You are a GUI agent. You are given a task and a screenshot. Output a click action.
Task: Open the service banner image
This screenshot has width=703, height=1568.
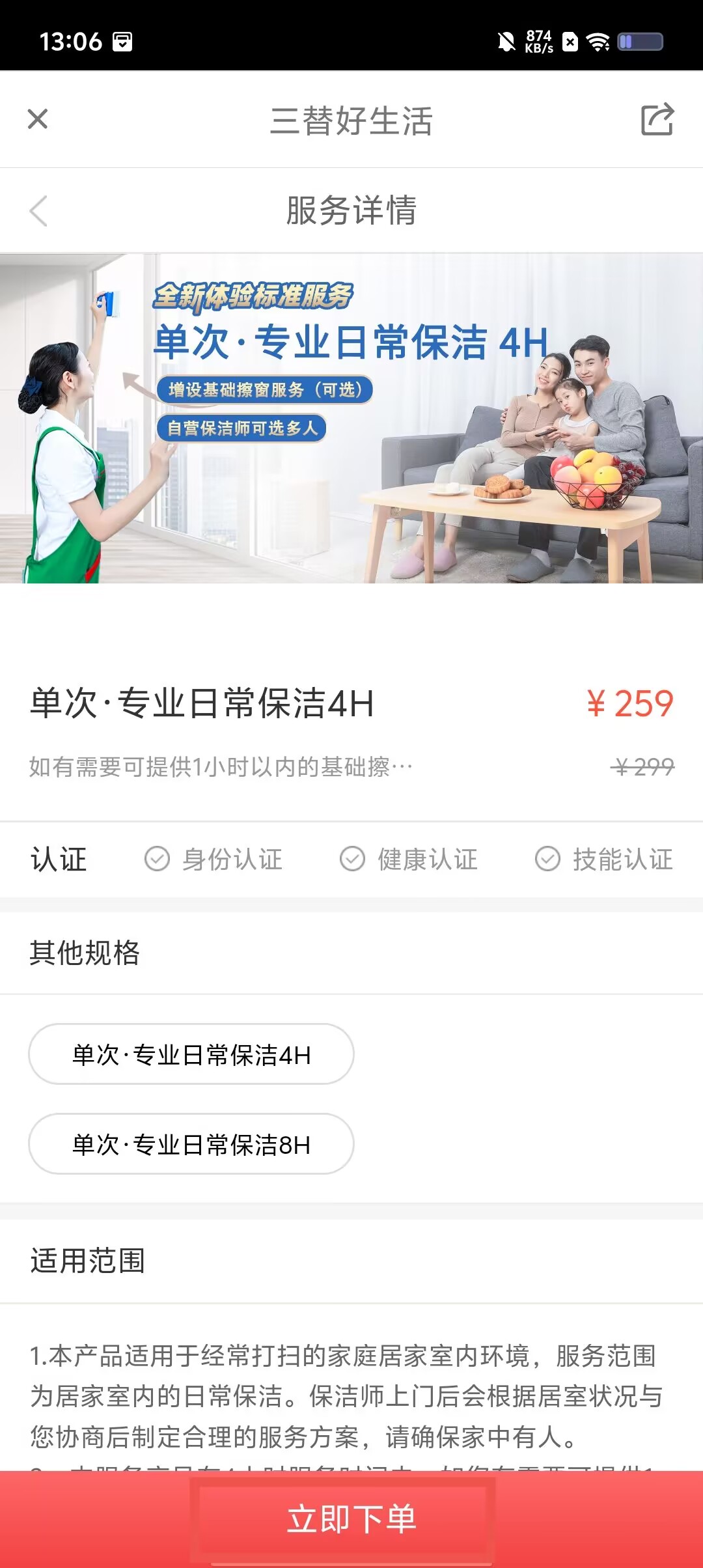351,418
